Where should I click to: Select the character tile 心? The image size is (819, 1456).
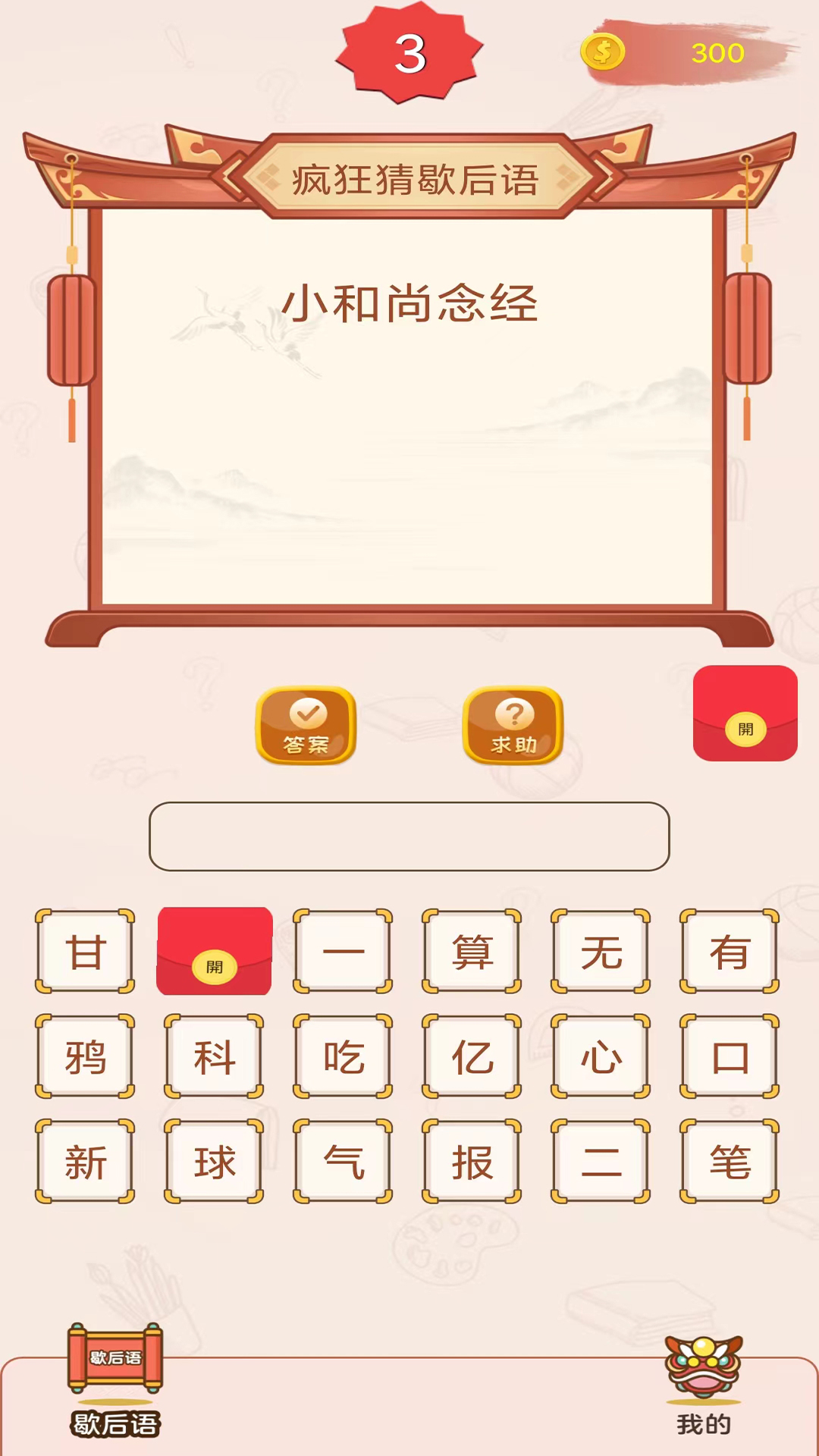(601, 1056)
